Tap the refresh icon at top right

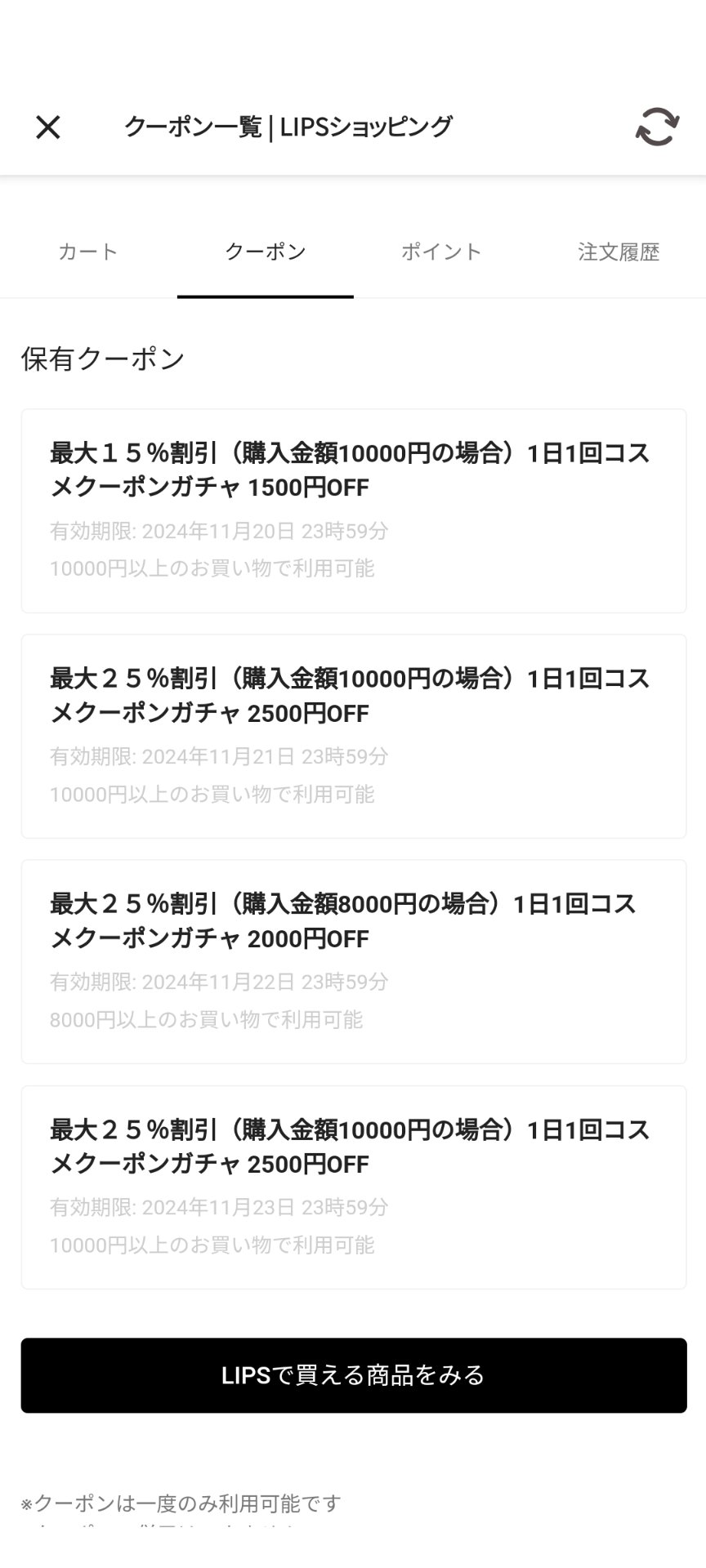pos(656,127)
